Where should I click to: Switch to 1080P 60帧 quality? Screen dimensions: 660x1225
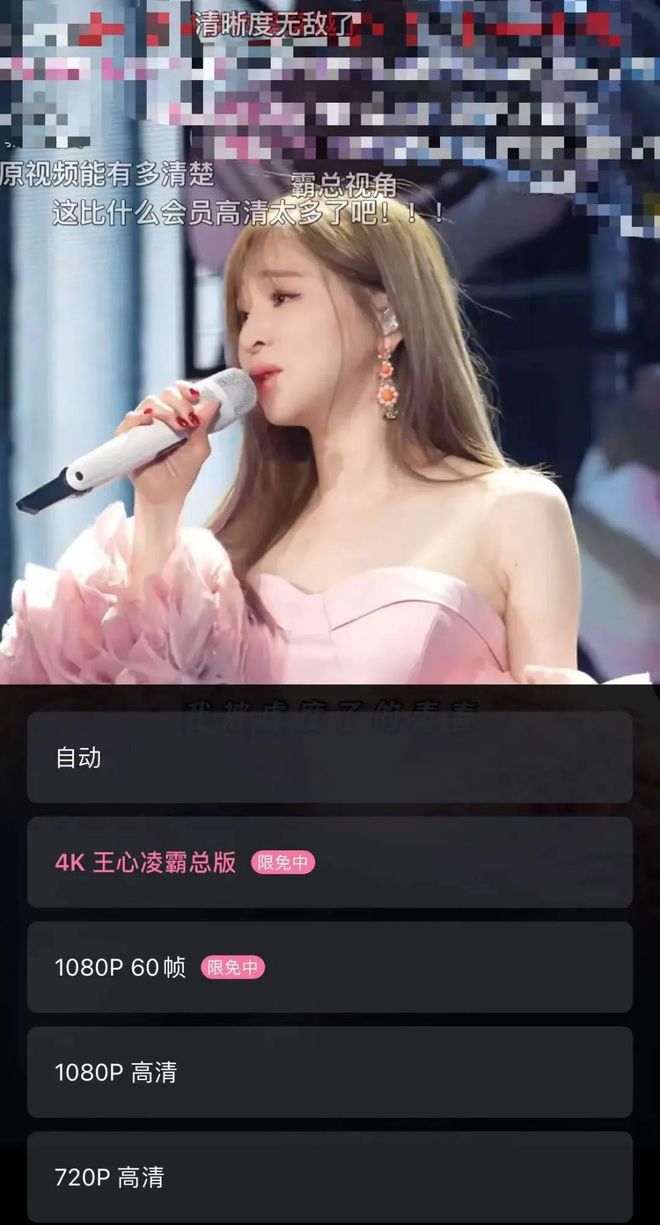coord(330,967)
